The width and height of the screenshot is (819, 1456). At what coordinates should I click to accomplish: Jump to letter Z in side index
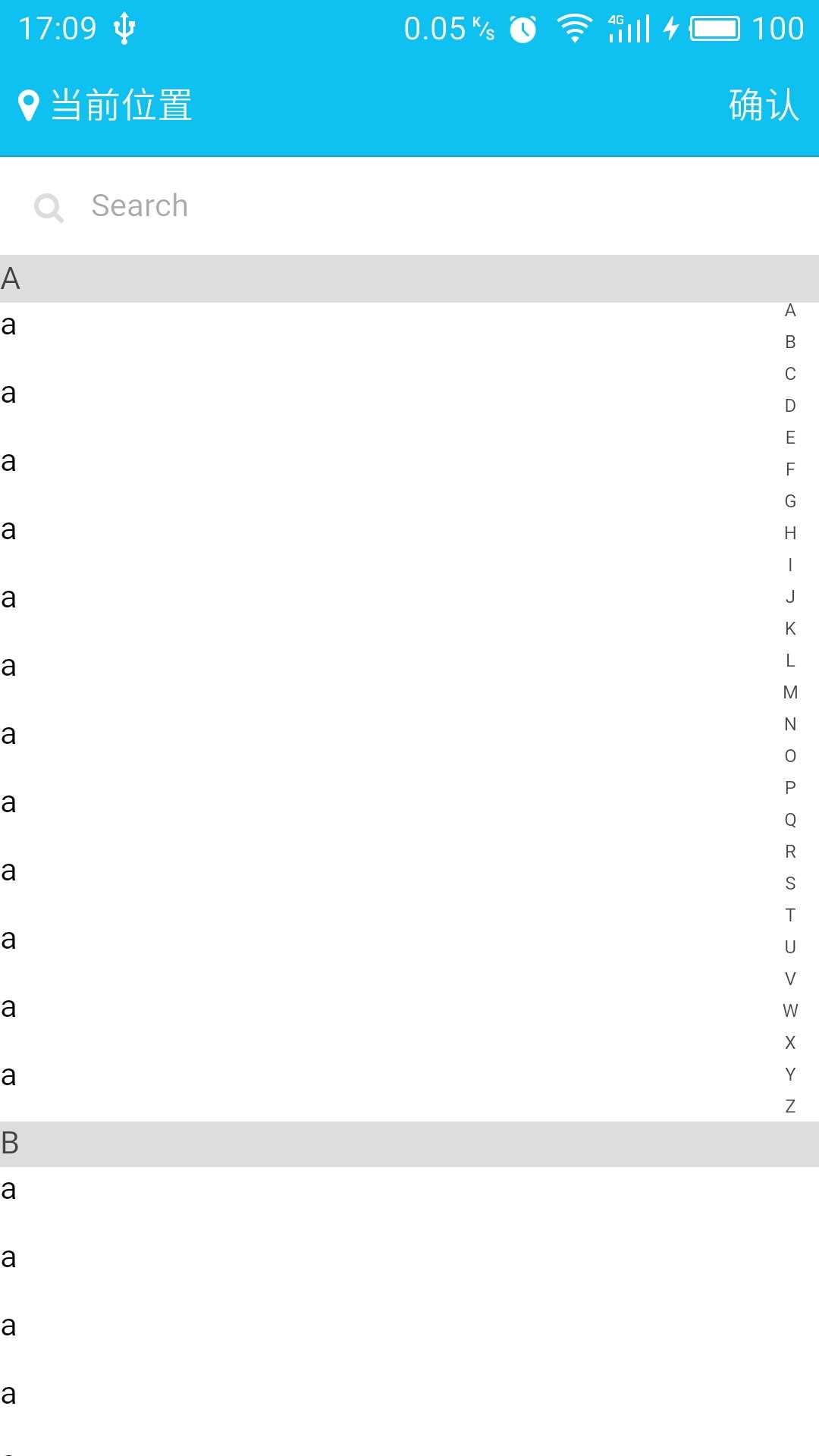(790, 1106)
